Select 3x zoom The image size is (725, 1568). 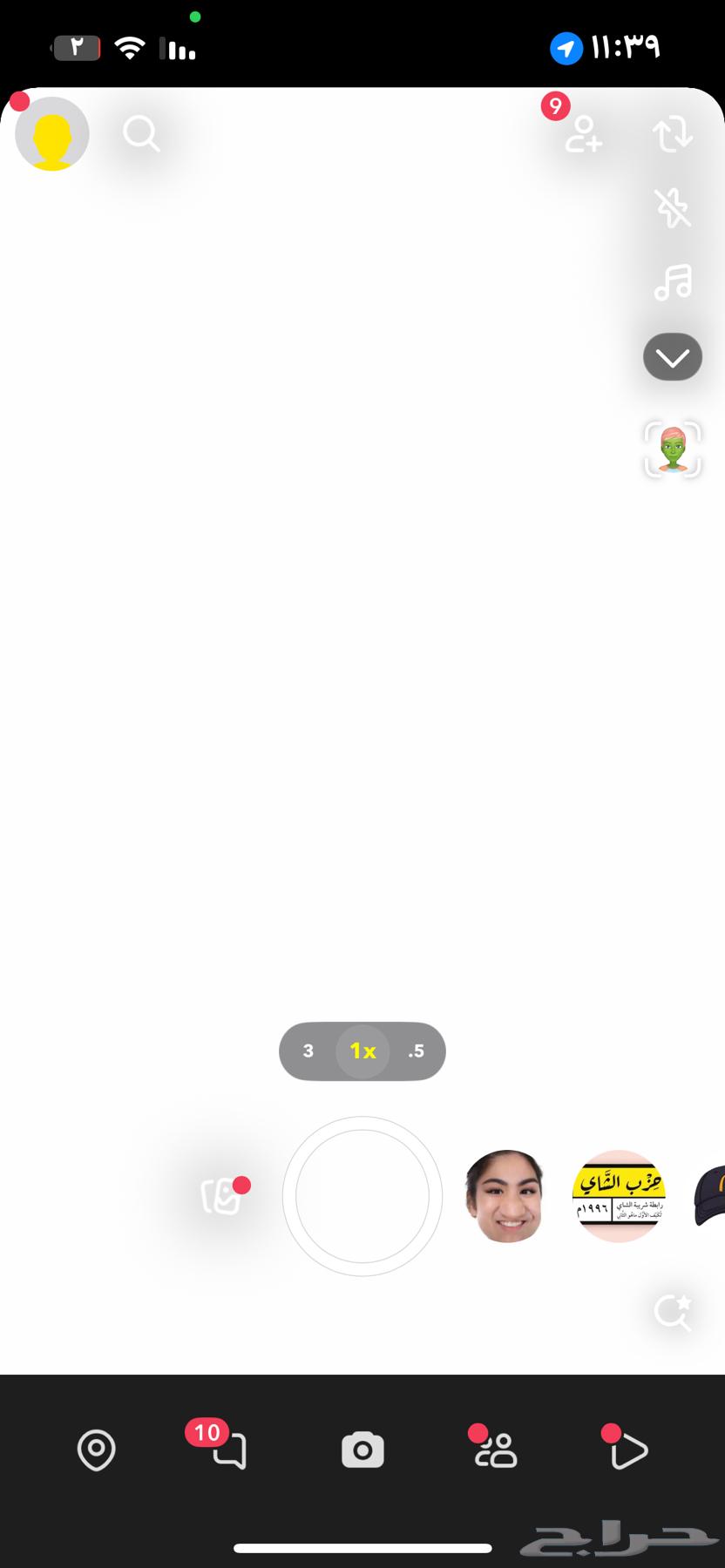308,1051
